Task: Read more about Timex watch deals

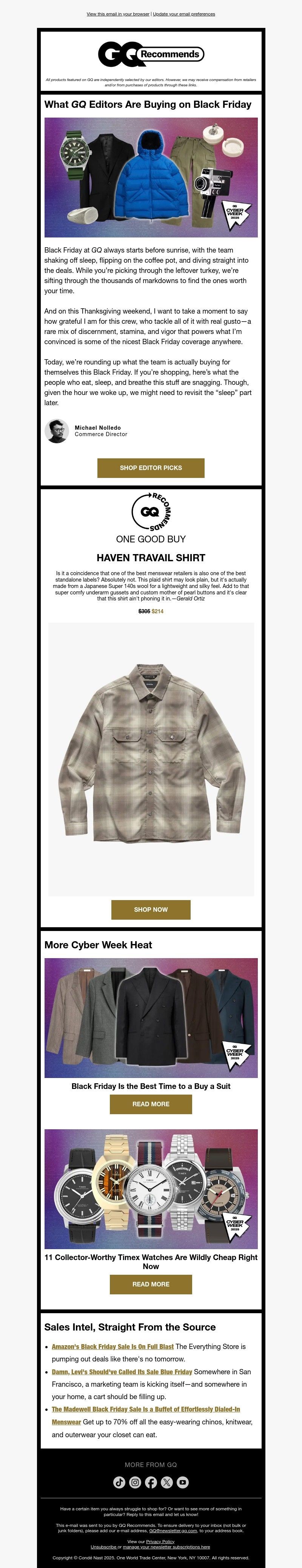Action: tap(151, 1284)
